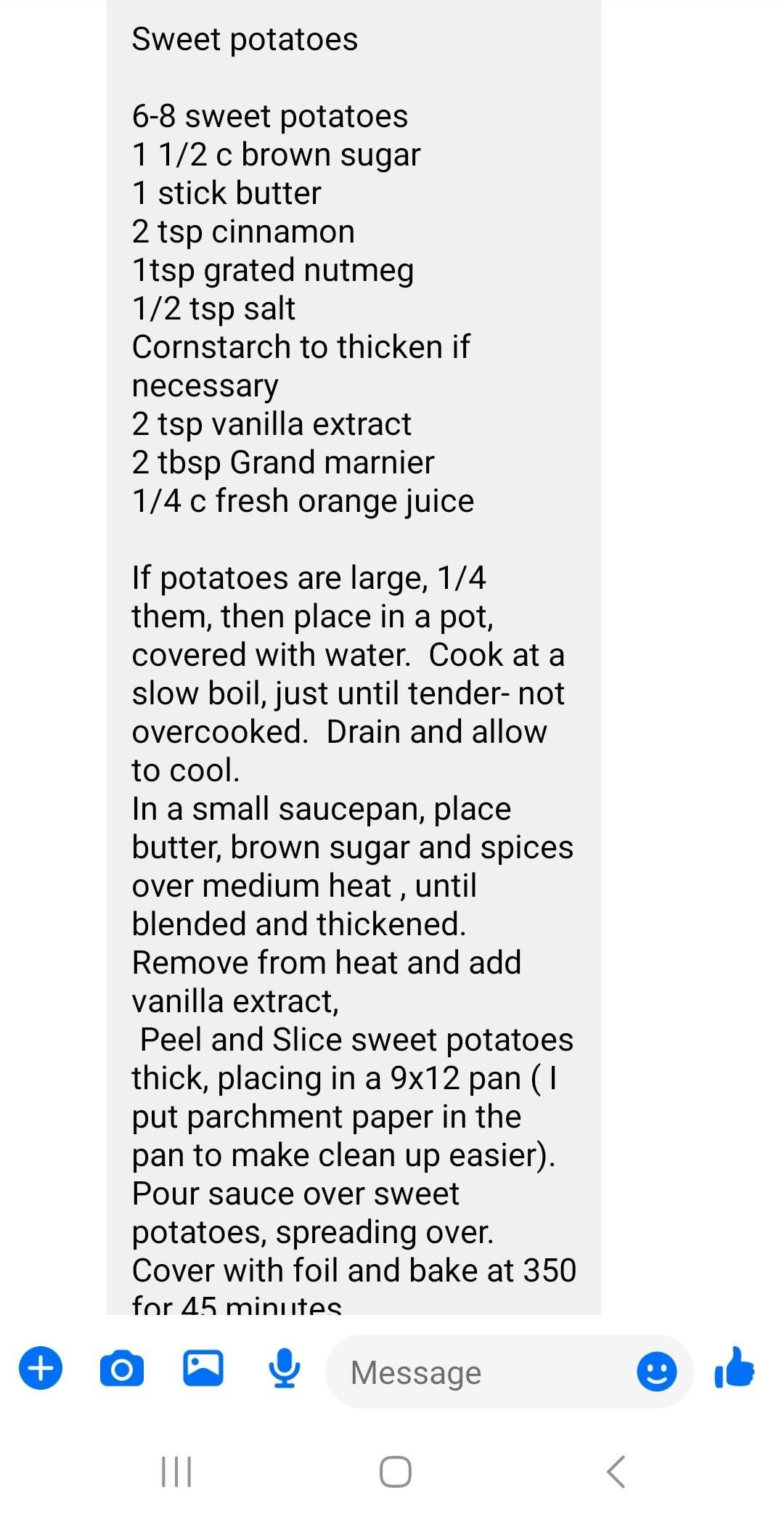Open the camera to take a photo

121,1369
